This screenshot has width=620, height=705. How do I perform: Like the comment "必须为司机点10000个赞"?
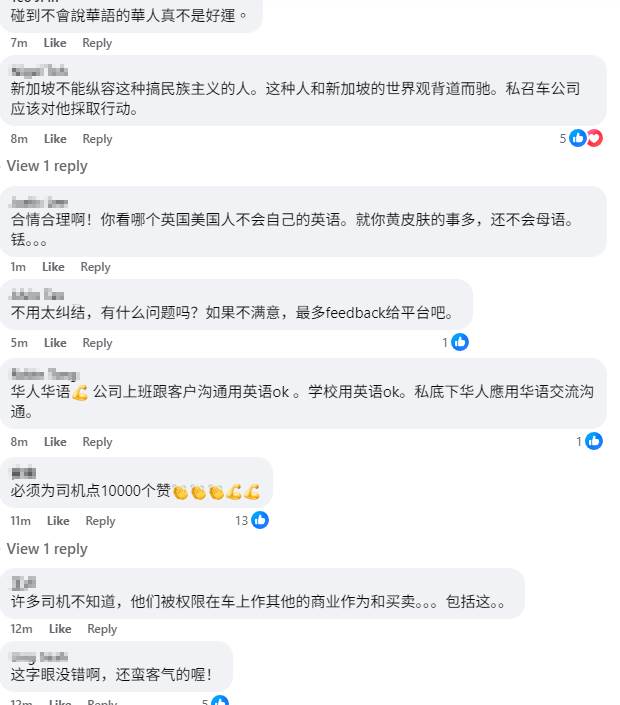58,521
